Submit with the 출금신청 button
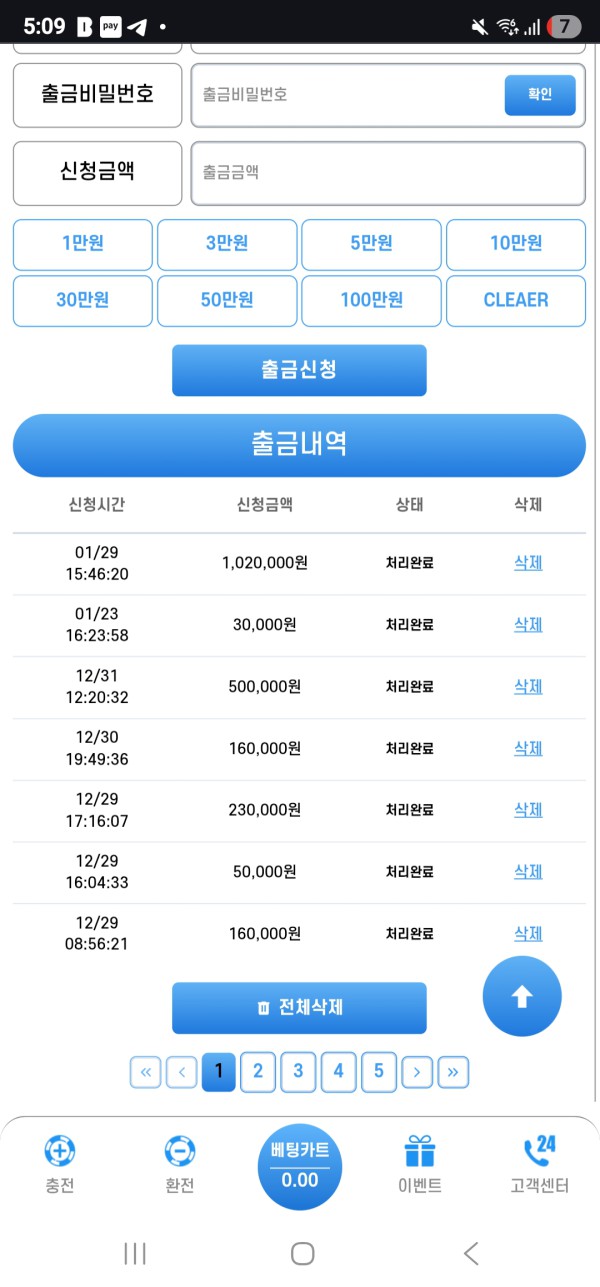This screenshot has height=1287, width=600. point(299,370)
